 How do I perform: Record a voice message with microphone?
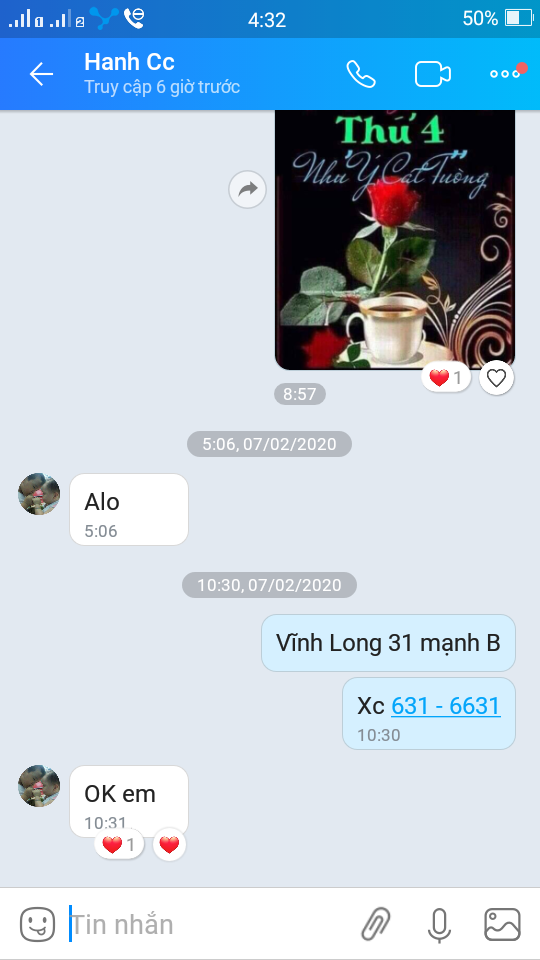(x=439, y=924)
